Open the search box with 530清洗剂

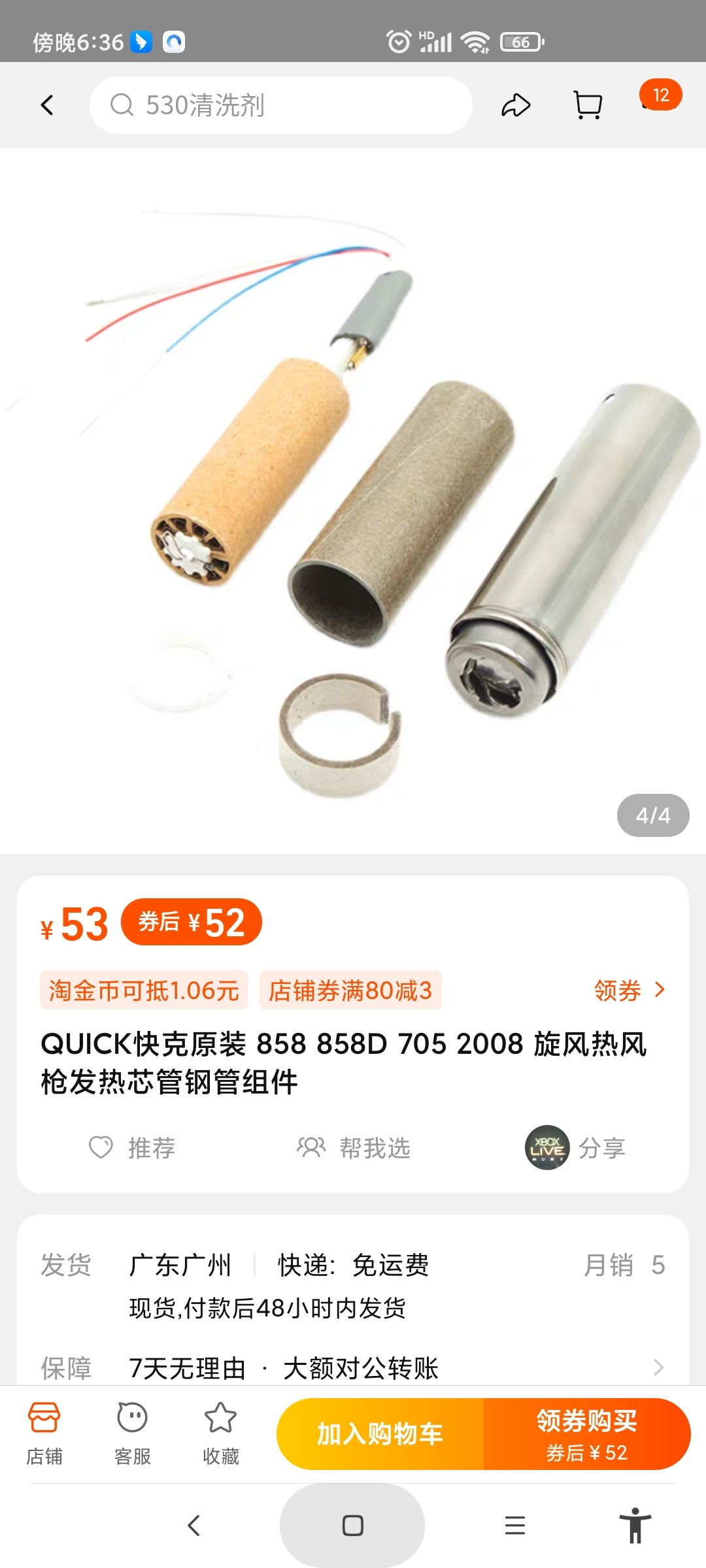point(281,105)
